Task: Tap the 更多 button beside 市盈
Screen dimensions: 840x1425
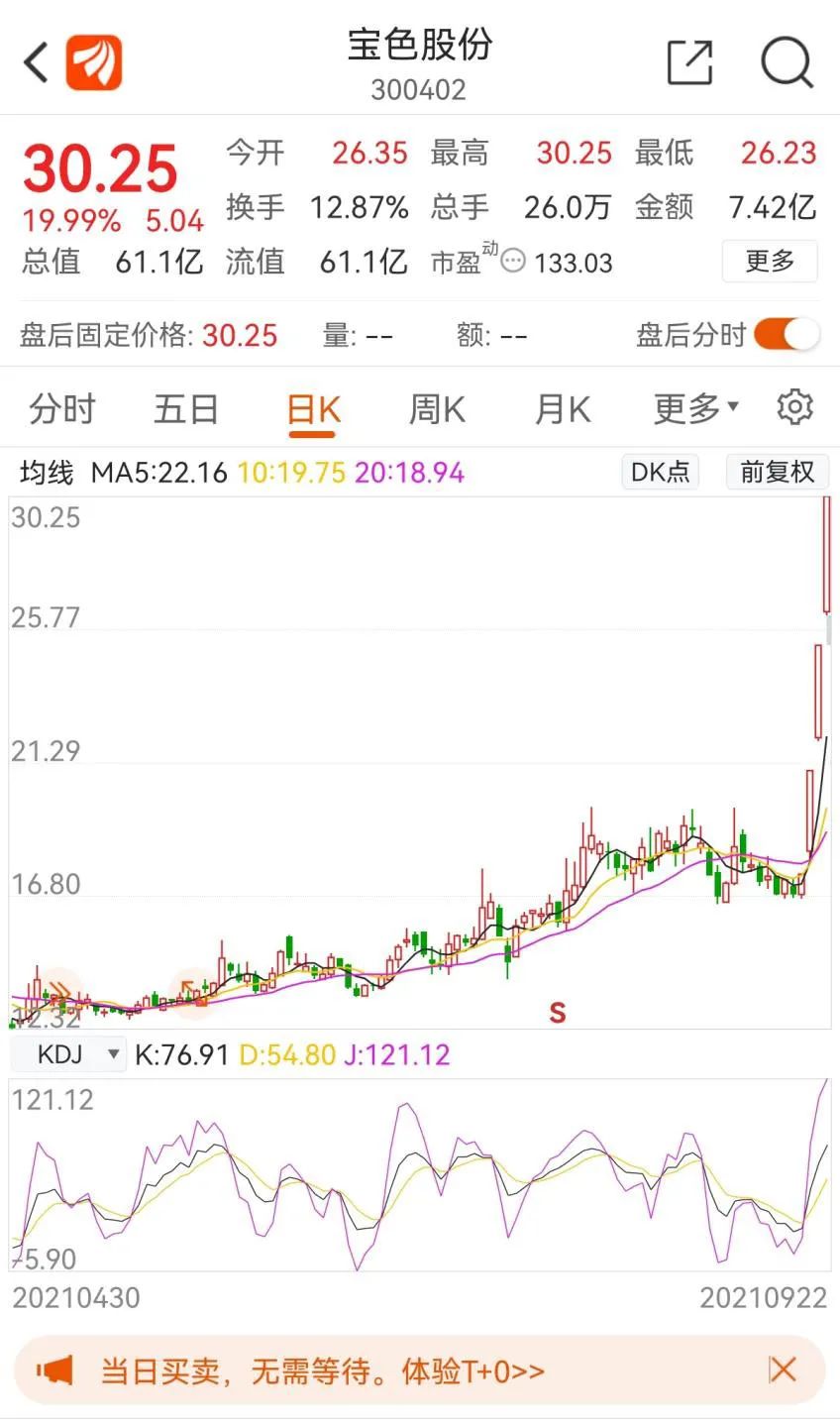Action: coord(770,261)
